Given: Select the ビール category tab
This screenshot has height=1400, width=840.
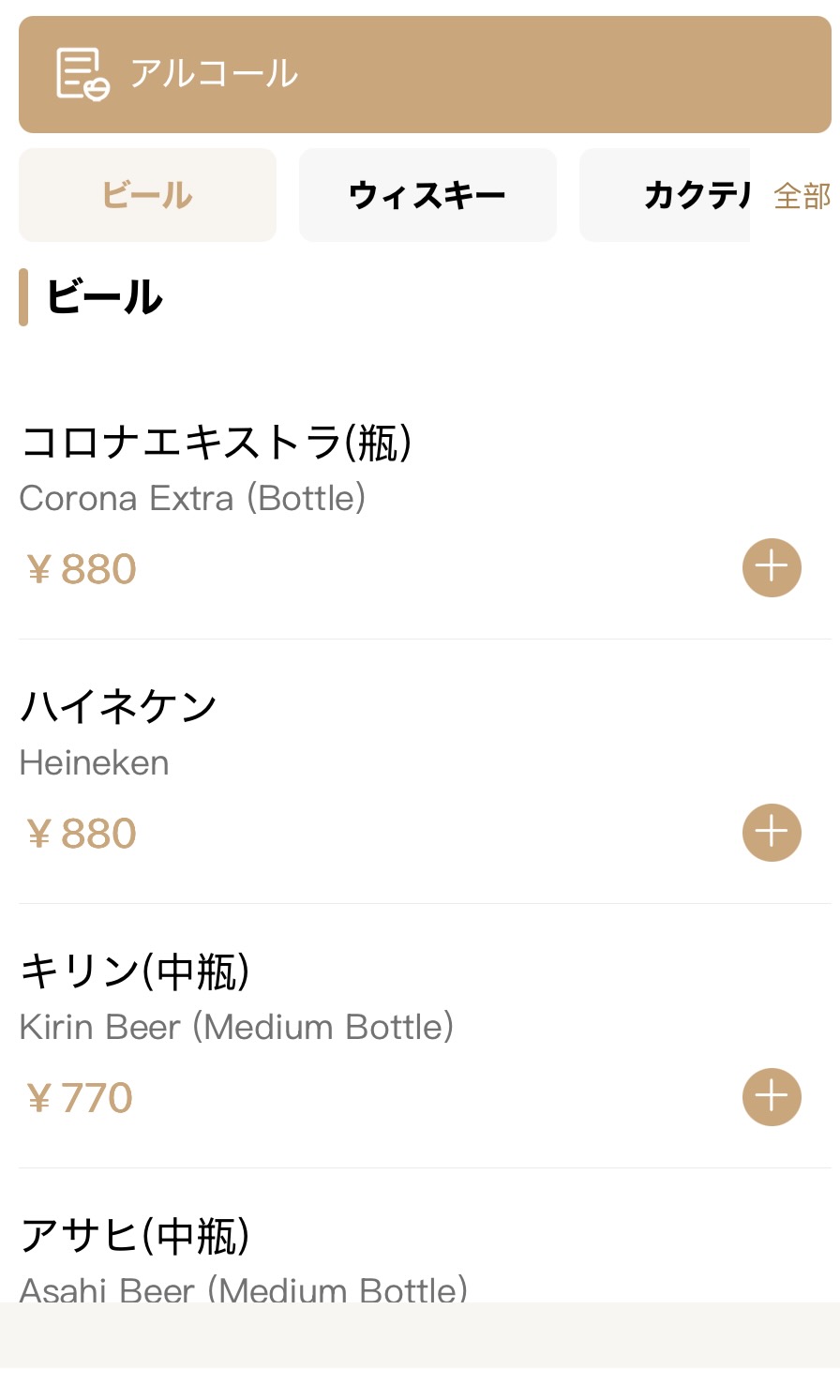Looking at the screenshot, I should (x=147, y=195).
